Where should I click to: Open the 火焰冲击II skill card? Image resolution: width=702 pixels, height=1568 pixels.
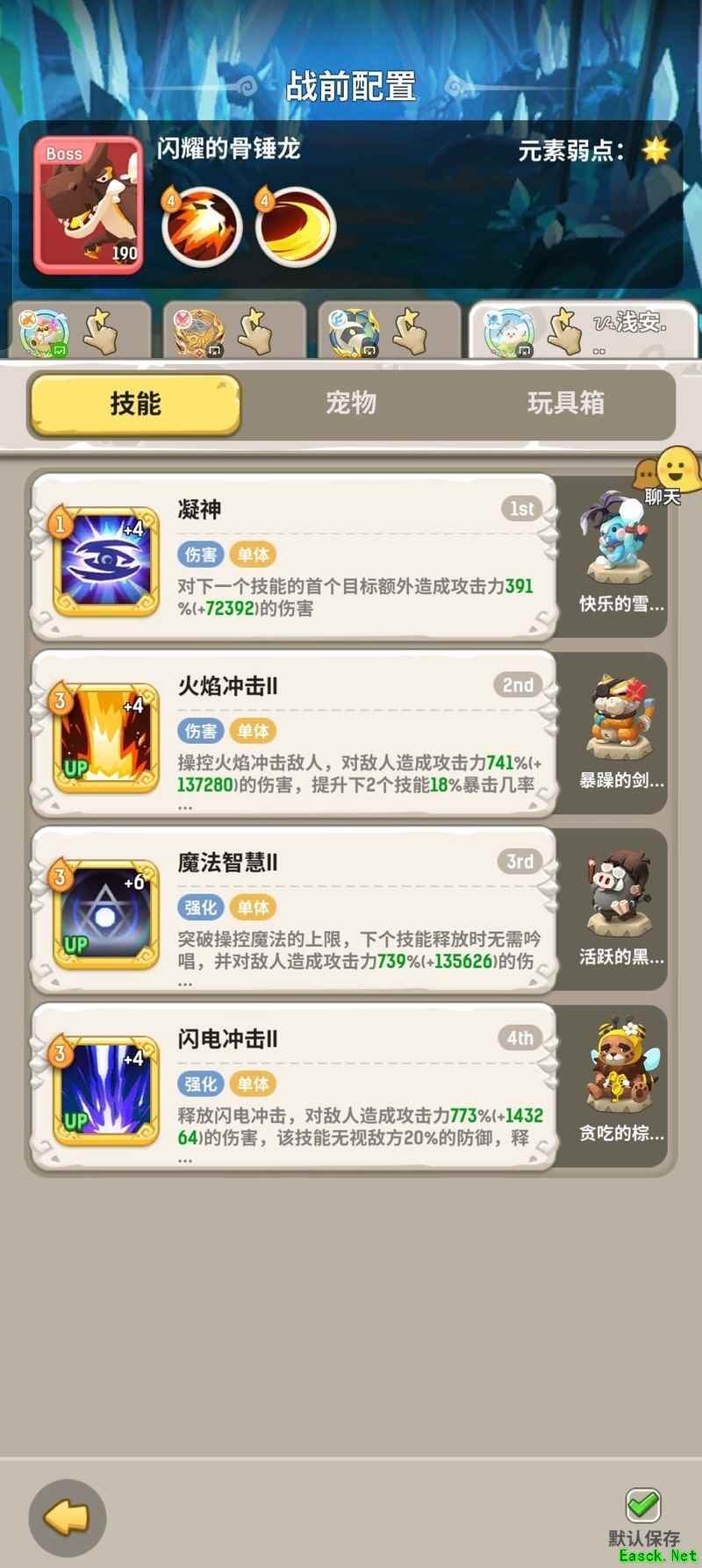294,734
